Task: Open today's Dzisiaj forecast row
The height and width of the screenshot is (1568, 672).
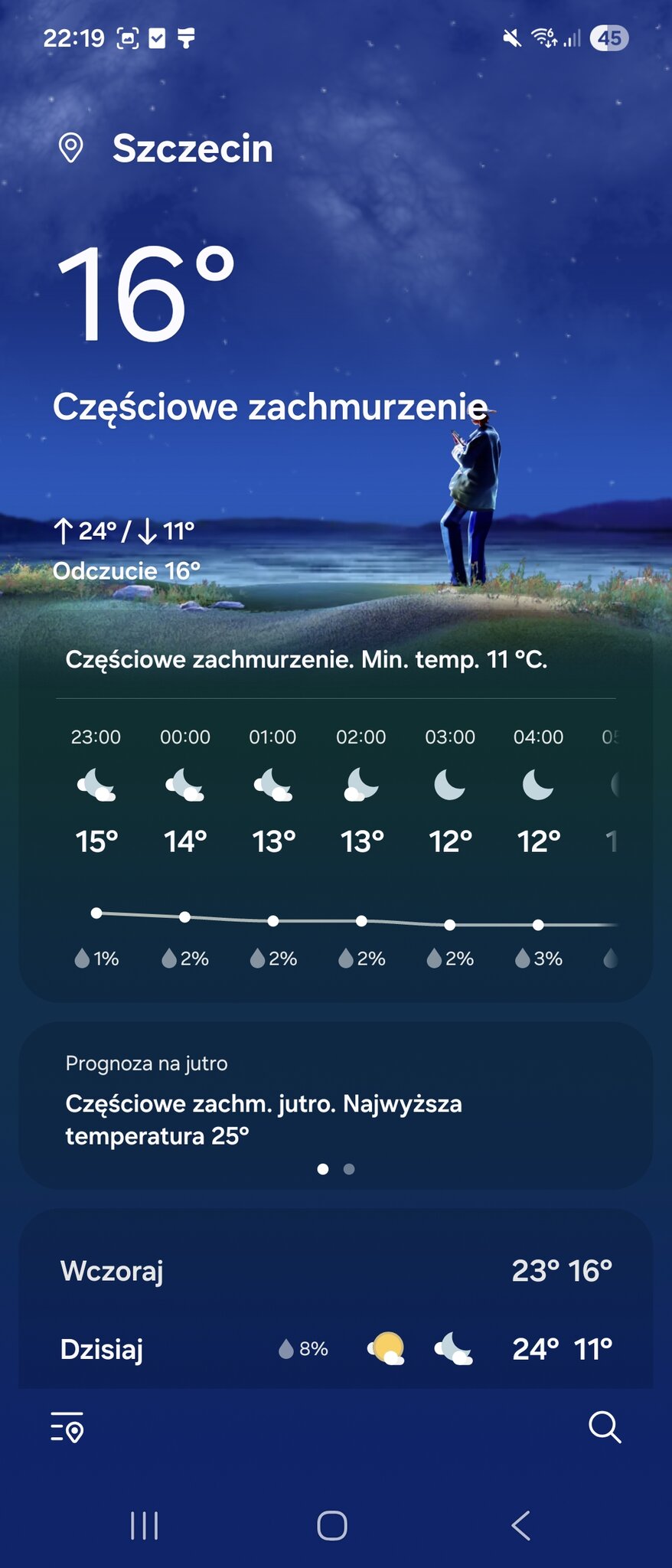Action: [335, 1348]
